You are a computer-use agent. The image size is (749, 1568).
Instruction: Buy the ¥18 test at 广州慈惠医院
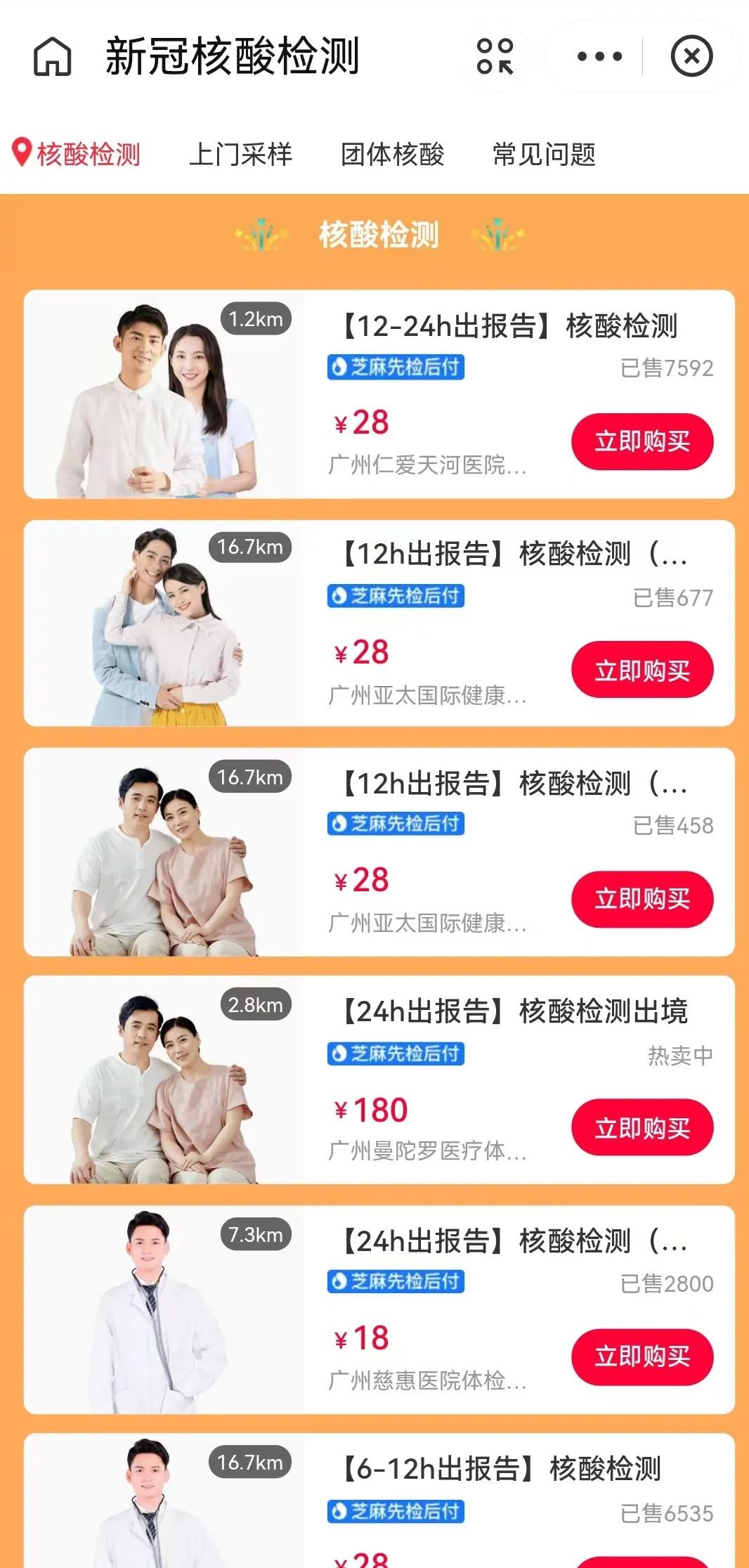click(642, 1356)
